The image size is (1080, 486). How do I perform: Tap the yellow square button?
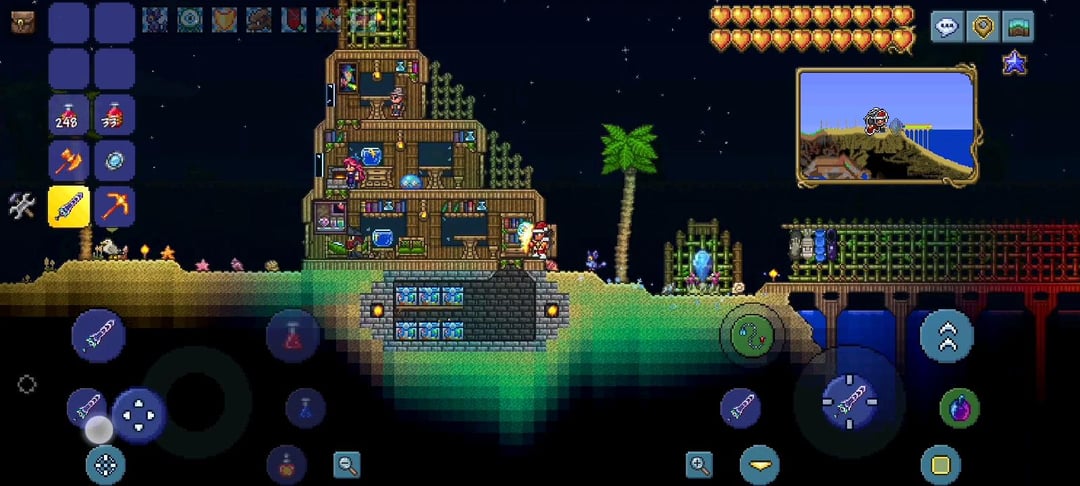pyautogui.click(x=940, y=465)
